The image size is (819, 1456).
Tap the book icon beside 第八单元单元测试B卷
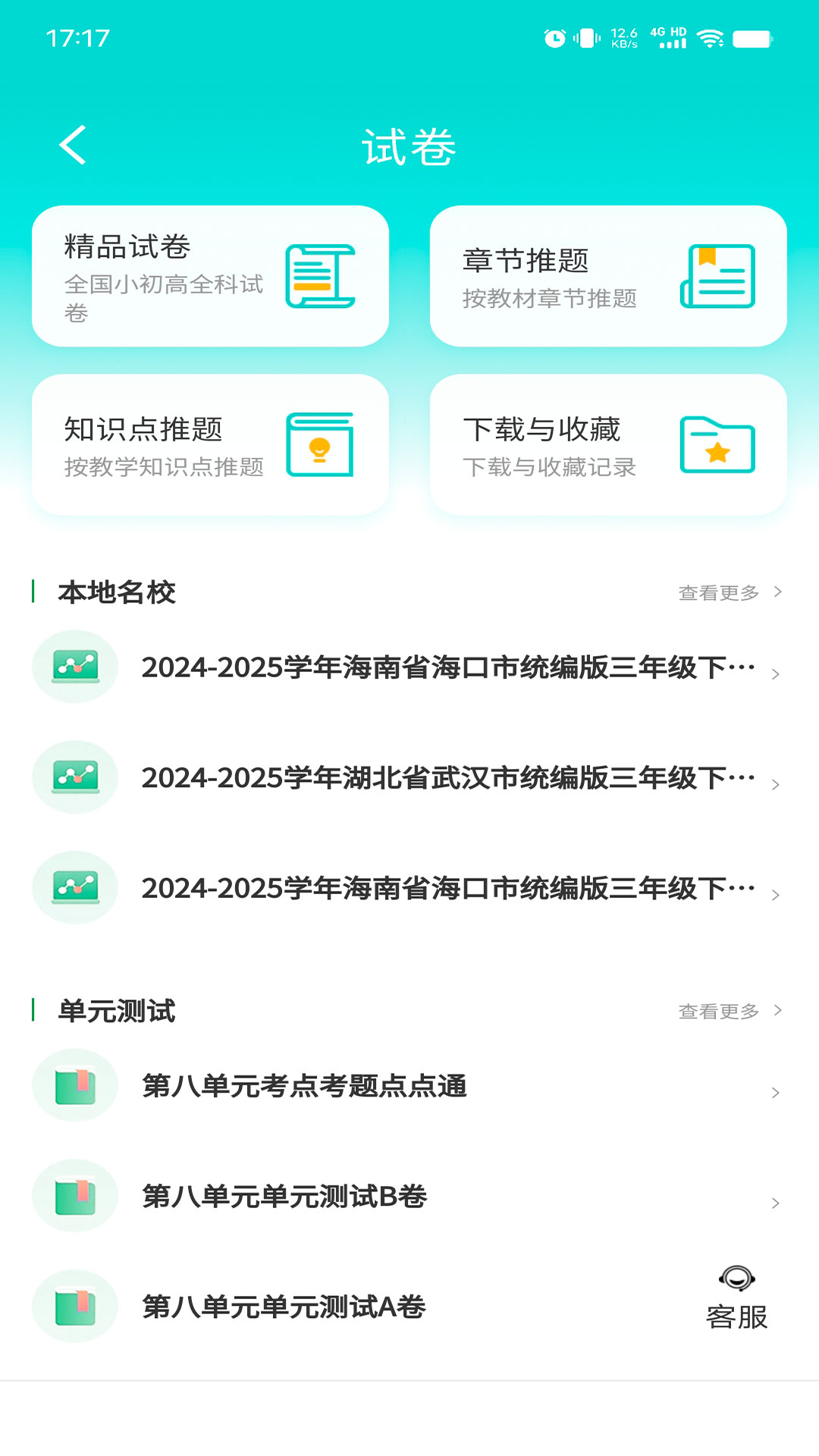[x=74, y=1197]
